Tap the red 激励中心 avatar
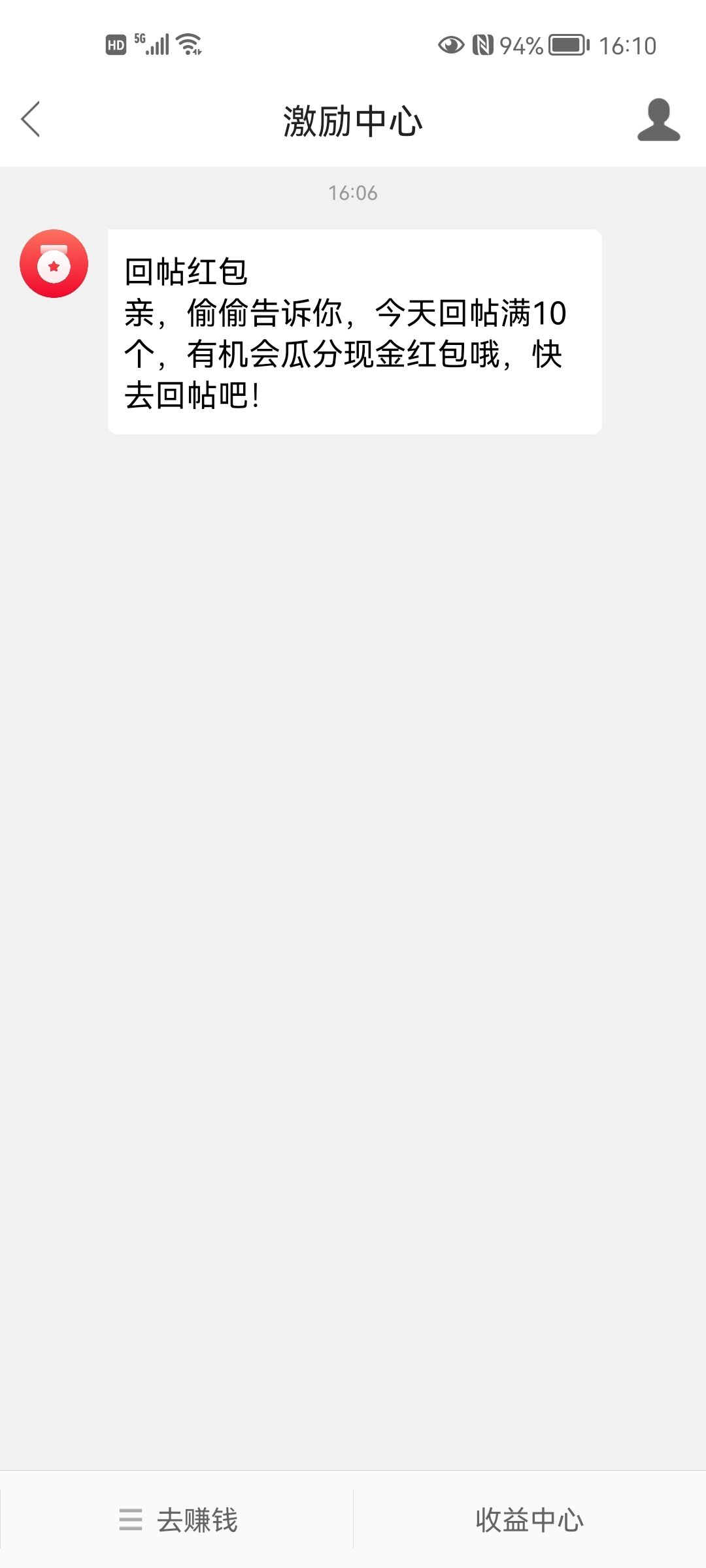The height and width of the screenshot is (1568, 706). coord(54,263)
